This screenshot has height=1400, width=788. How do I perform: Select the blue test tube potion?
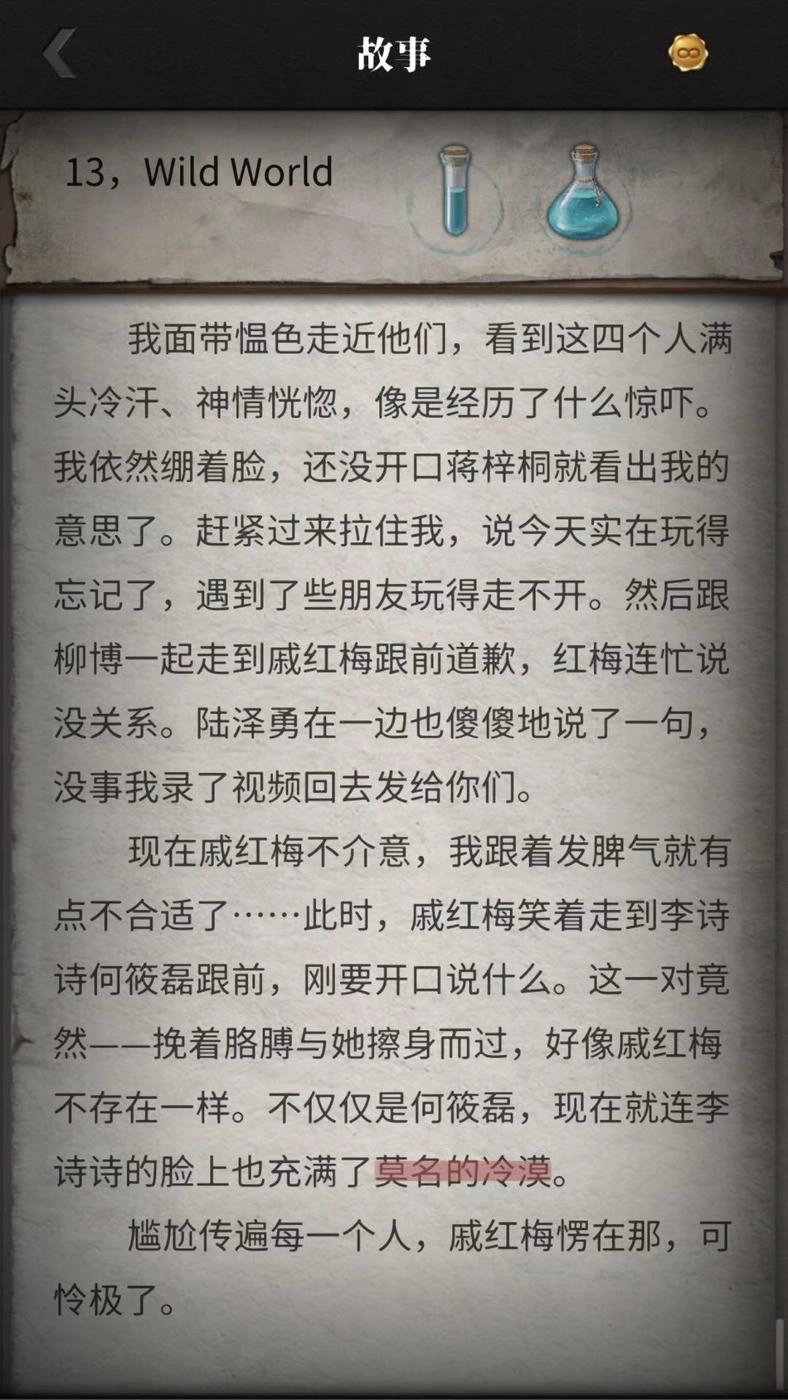point(455,190)
